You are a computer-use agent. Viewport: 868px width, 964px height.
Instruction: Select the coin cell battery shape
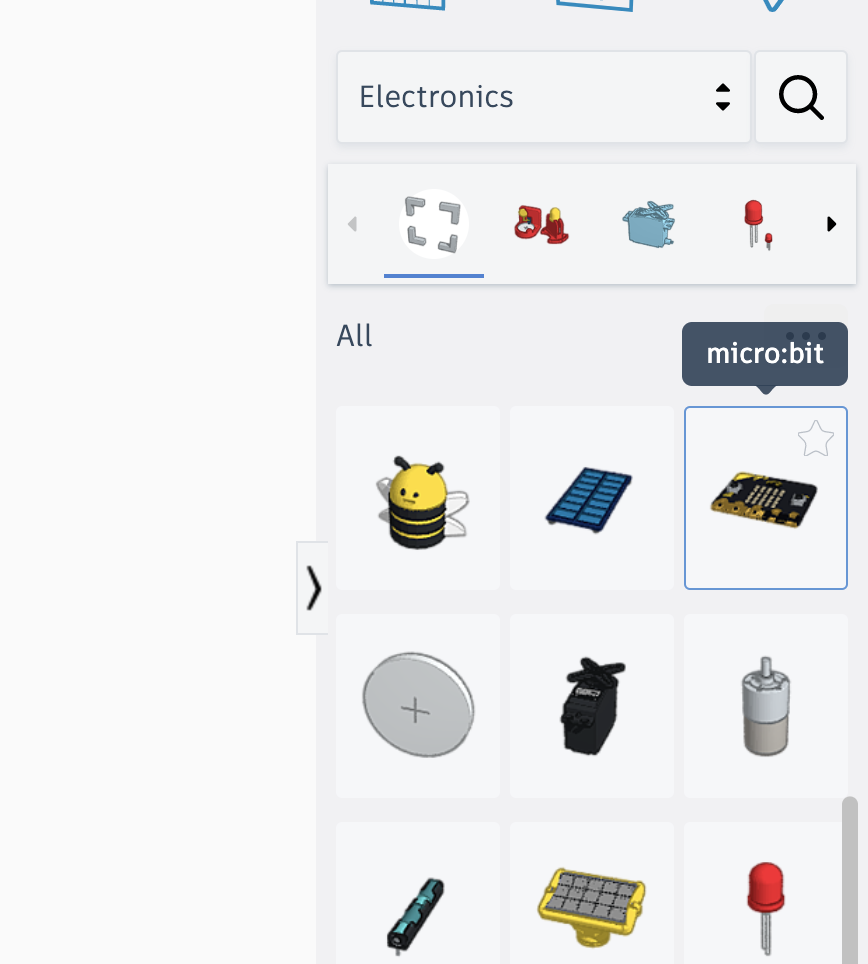coord(418,706)
